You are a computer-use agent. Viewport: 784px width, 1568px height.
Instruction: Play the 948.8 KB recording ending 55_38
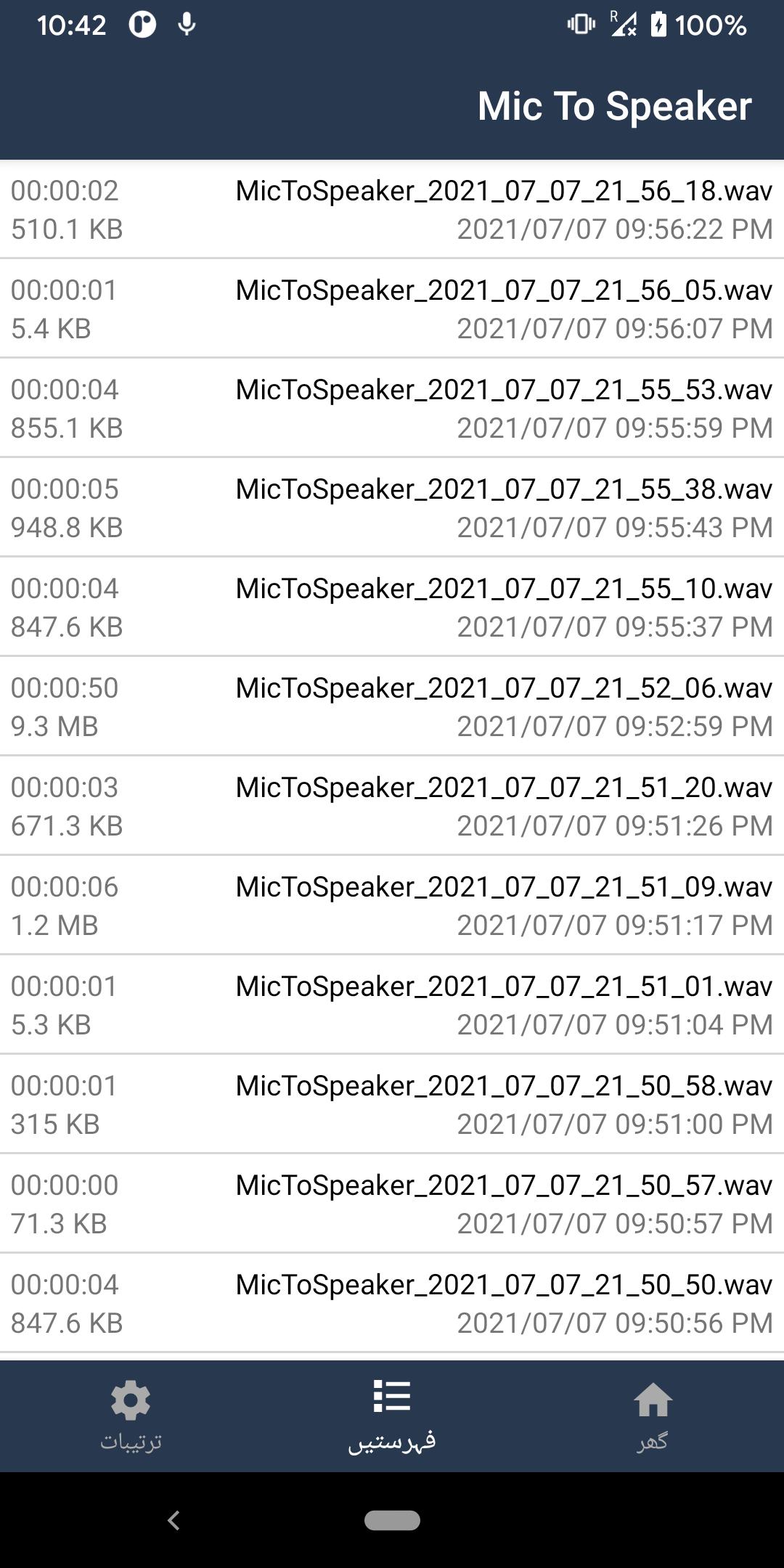coord(392,507)
